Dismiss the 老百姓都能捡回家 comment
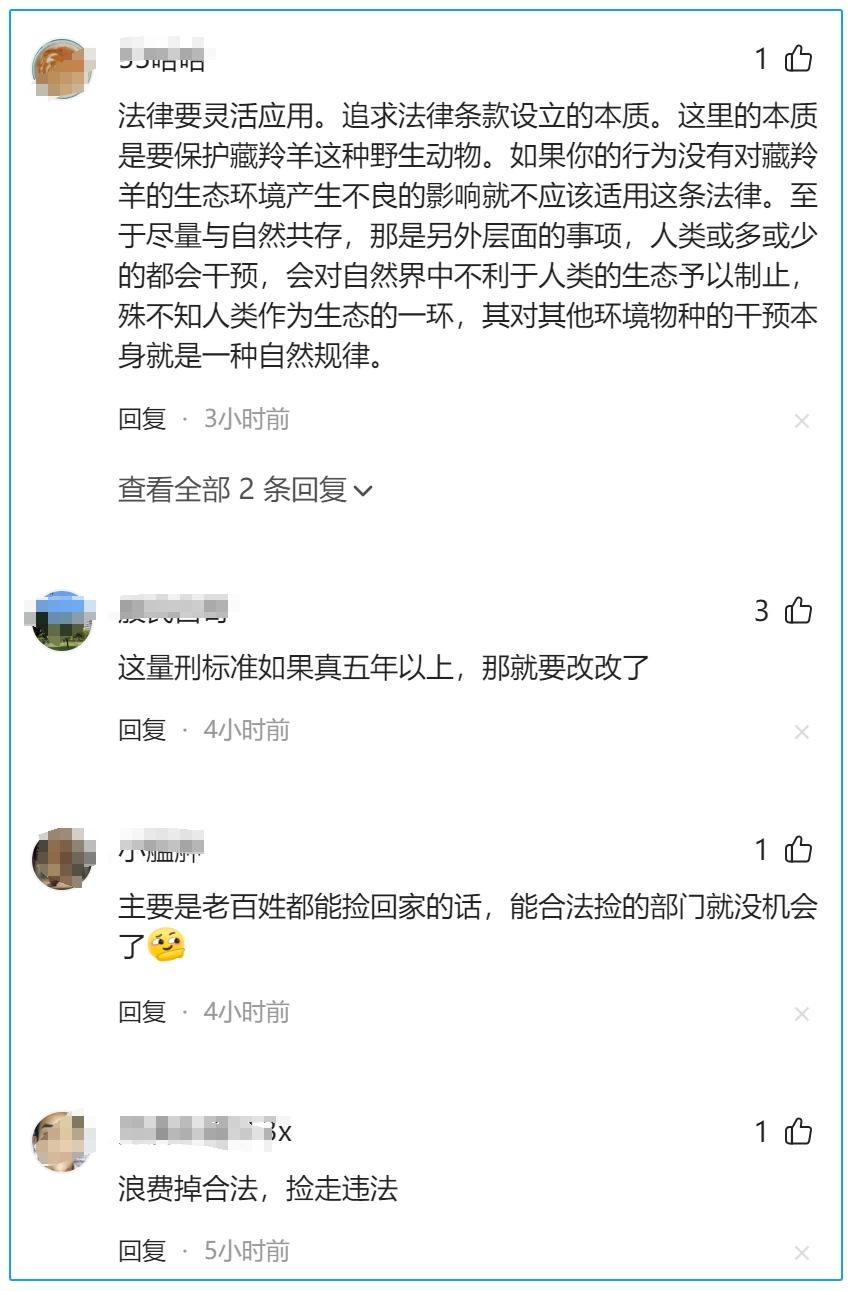This screenshot has width=851, height=1291. tap(801, 1015)
